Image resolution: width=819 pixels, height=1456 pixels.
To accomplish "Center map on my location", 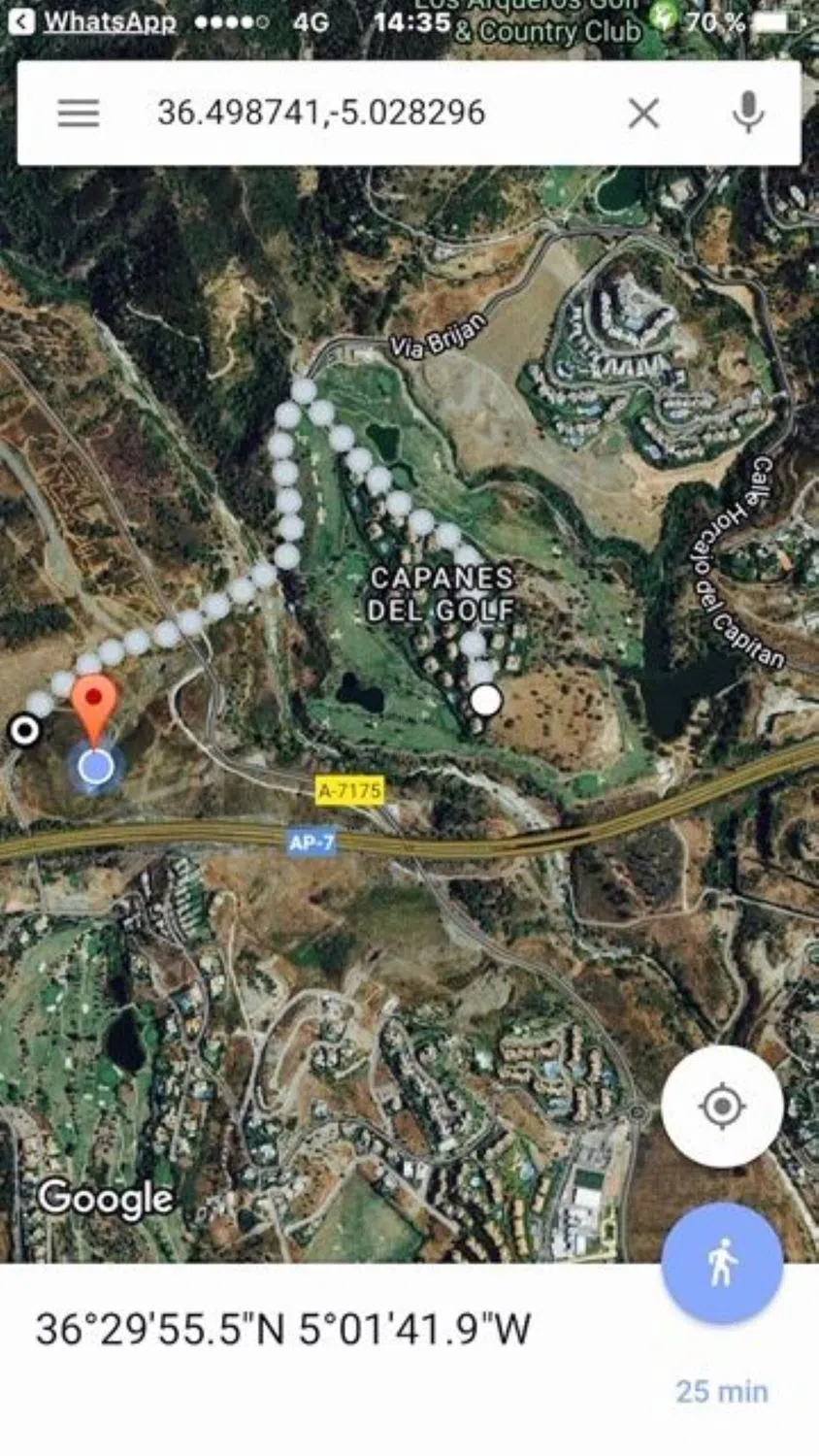I will [x=721, y=1107].
